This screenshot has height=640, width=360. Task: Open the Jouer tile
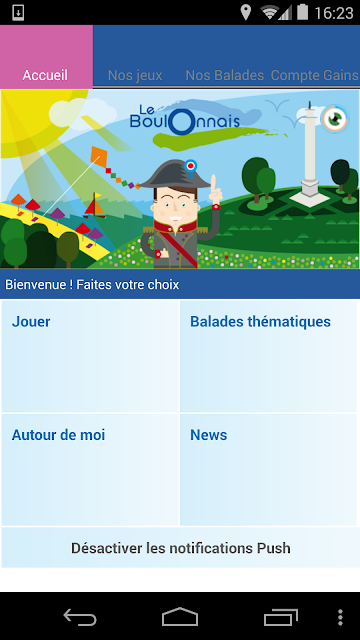click(x=90, y=356)
